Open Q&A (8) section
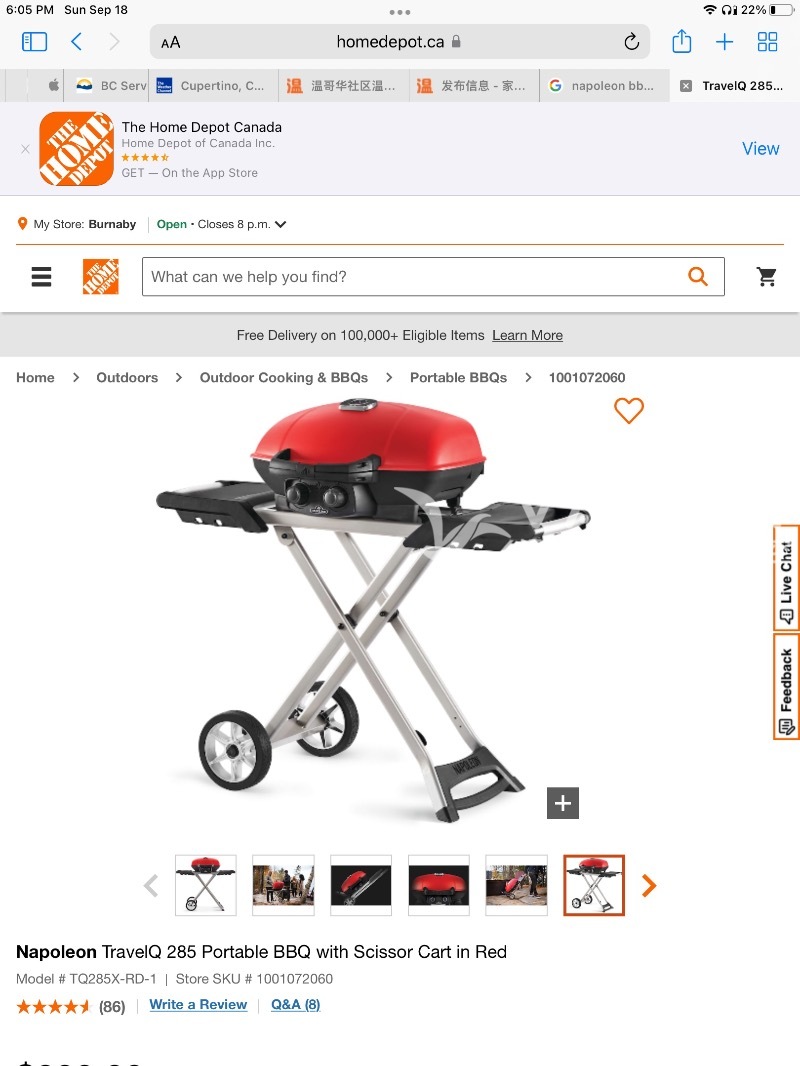800x1066 pixels. (x=295, y=1005)
